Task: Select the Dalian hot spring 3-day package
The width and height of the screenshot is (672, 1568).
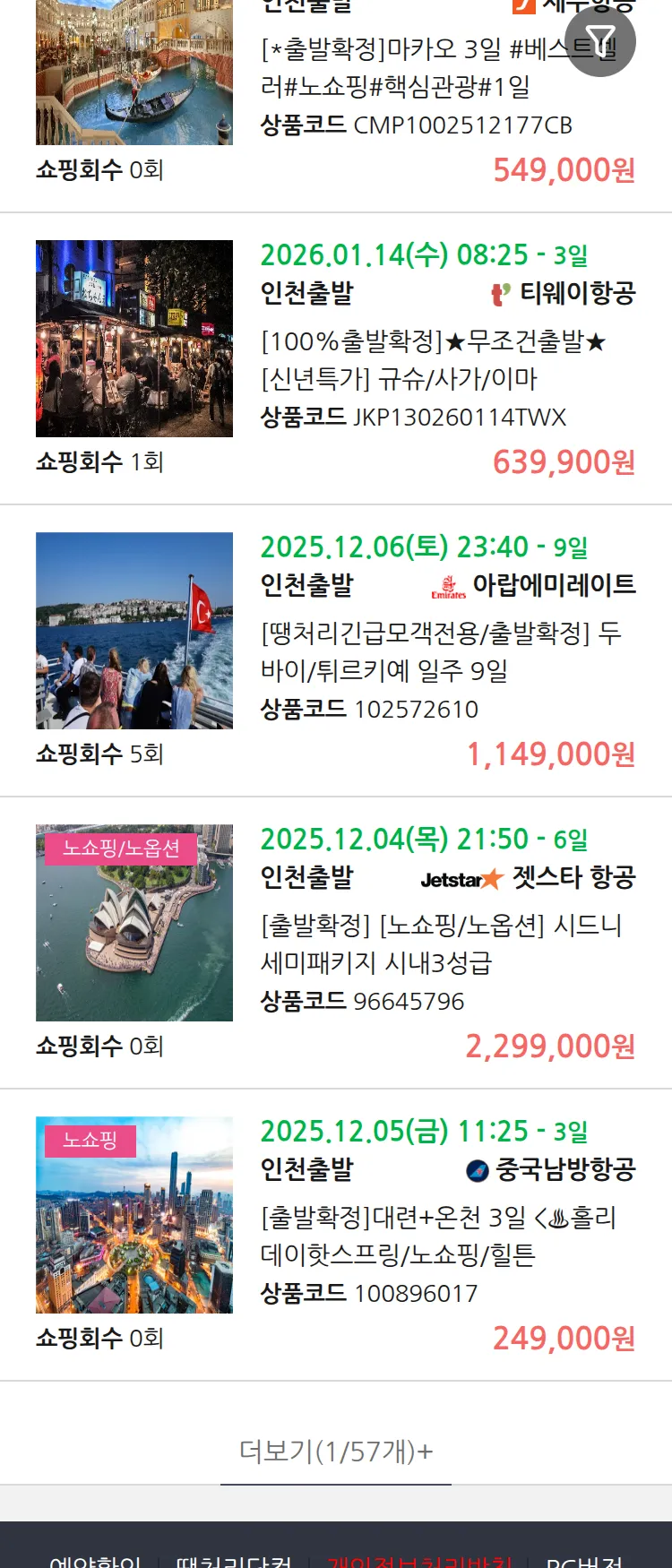Action: [x=437, y=1236]
